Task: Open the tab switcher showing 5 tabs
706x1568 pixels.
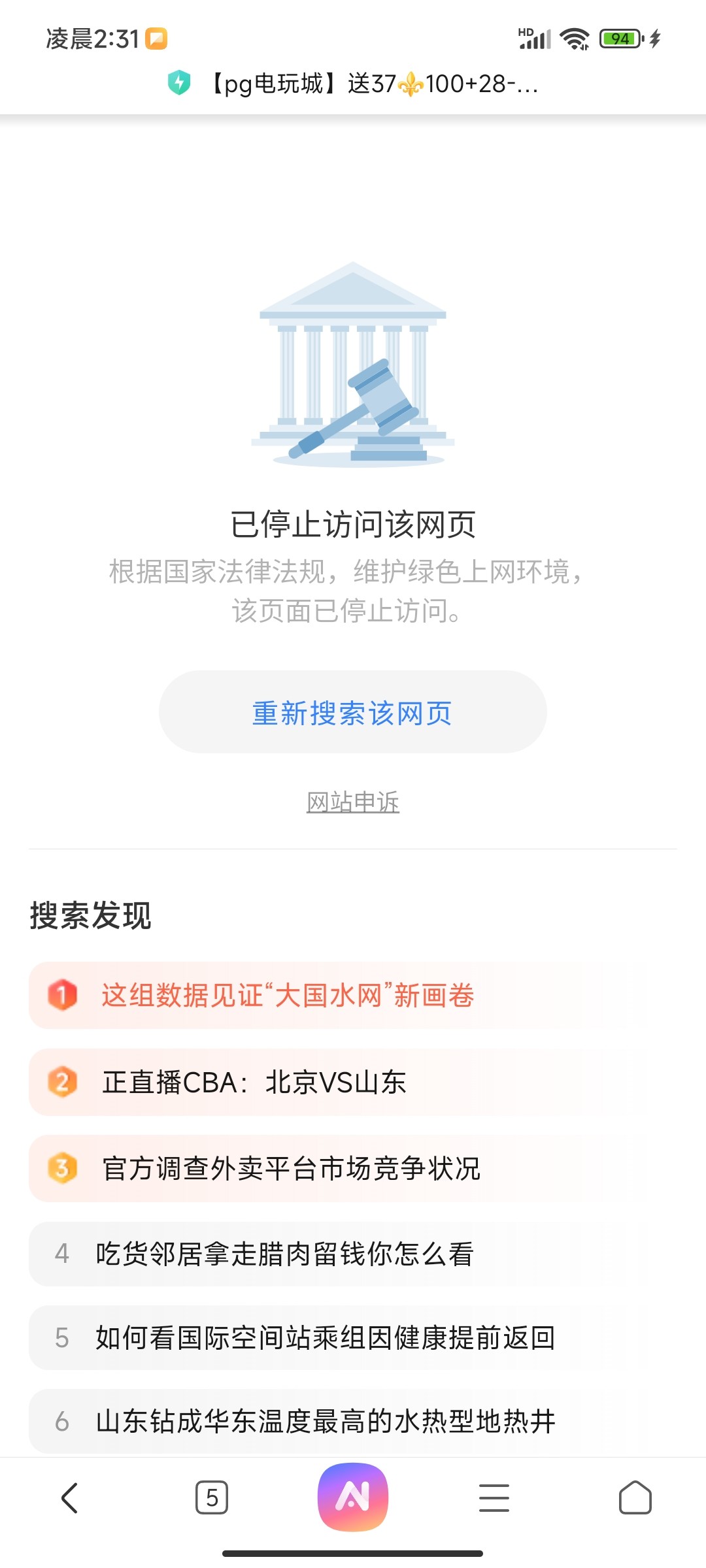Action: point(211,1497)
